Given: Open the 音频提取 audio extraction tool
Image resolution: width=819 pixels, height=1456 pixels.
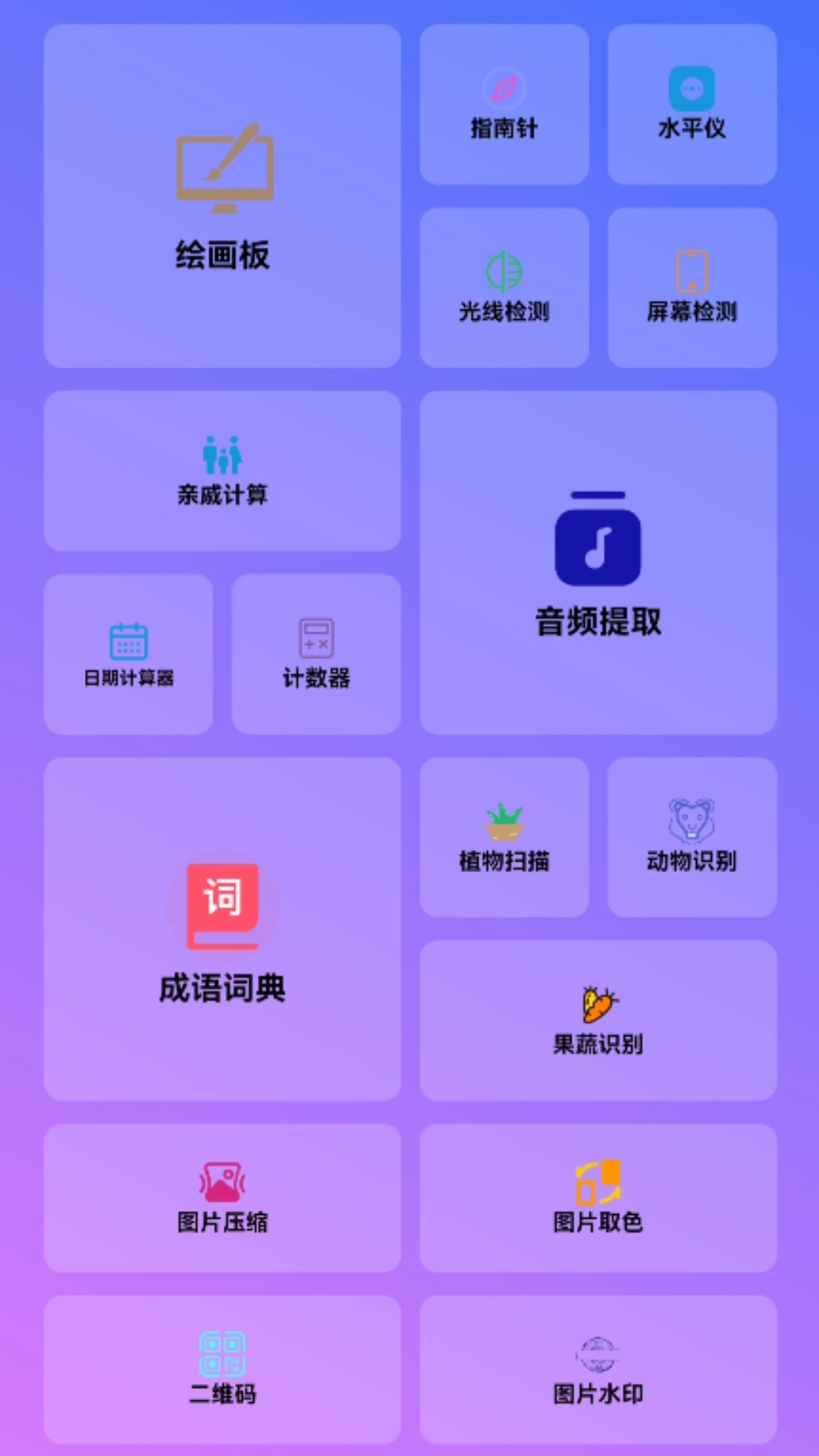Looking at the screenshot, I should click(598, 540).
